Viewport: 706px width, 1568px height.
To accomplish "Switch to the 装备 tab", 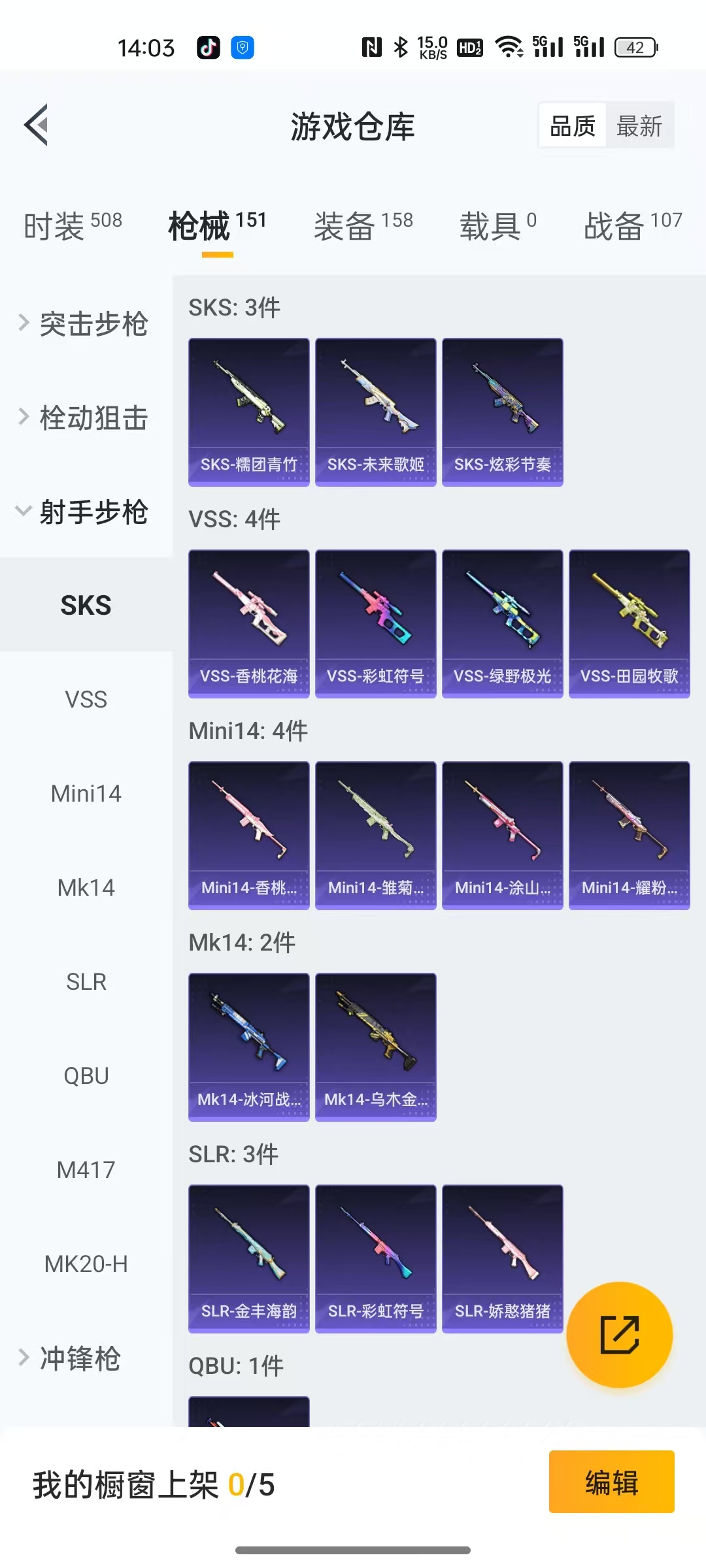I will coord(363,226).
